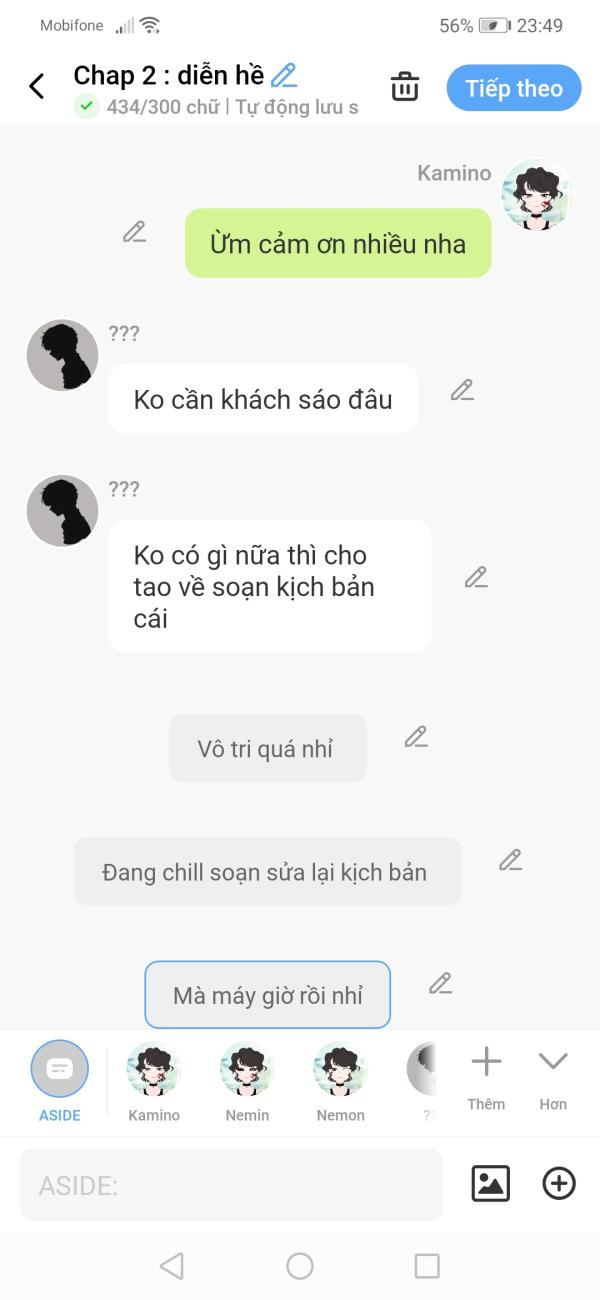The width and height of the screenshot is (600, 1300).
Task: Edit the message "Ừm cảm ơn nhiều nha"
Action: (135, 232)
